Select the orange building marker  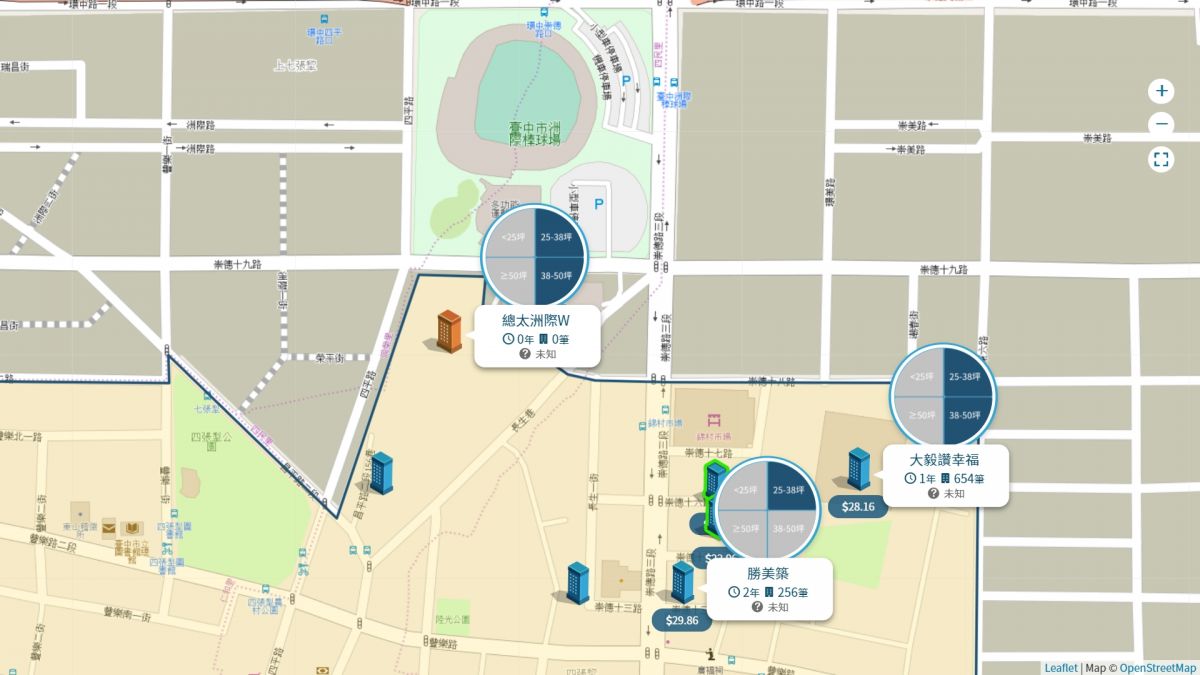[449, 330]
